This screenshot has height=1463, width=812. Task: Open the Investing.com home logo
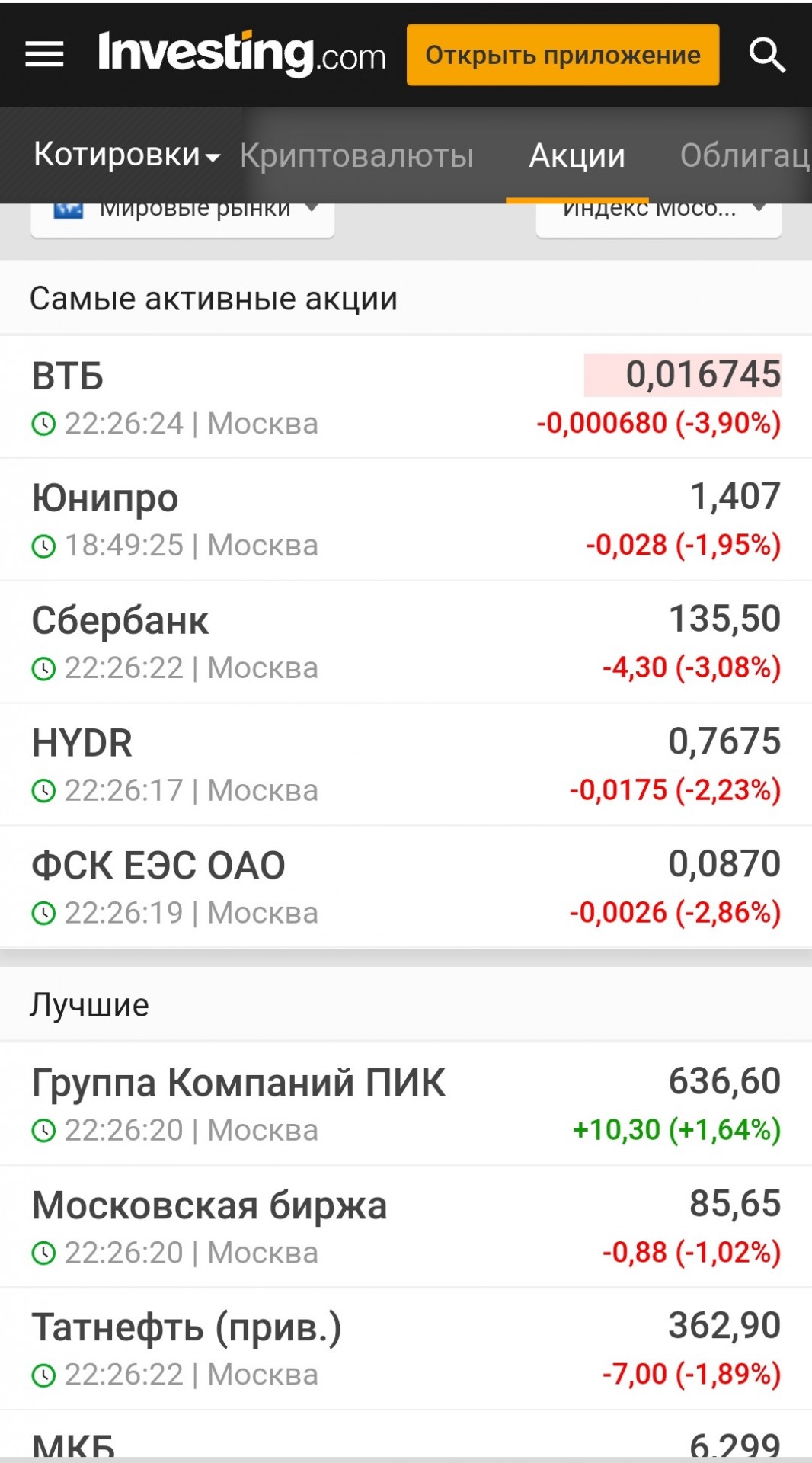[x=242, y=54]
